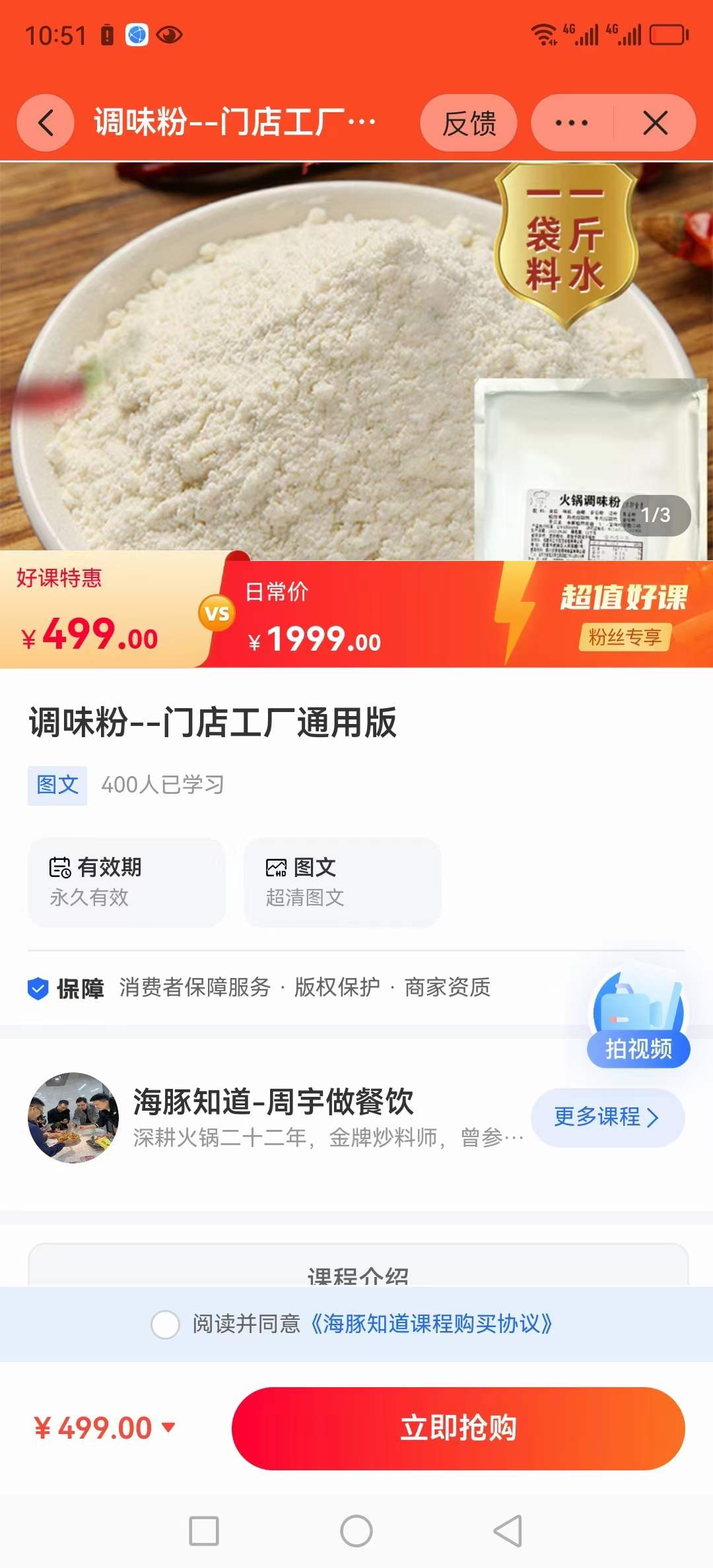
Task: Open the compass app icon in status bar
Action: (135, 36)
